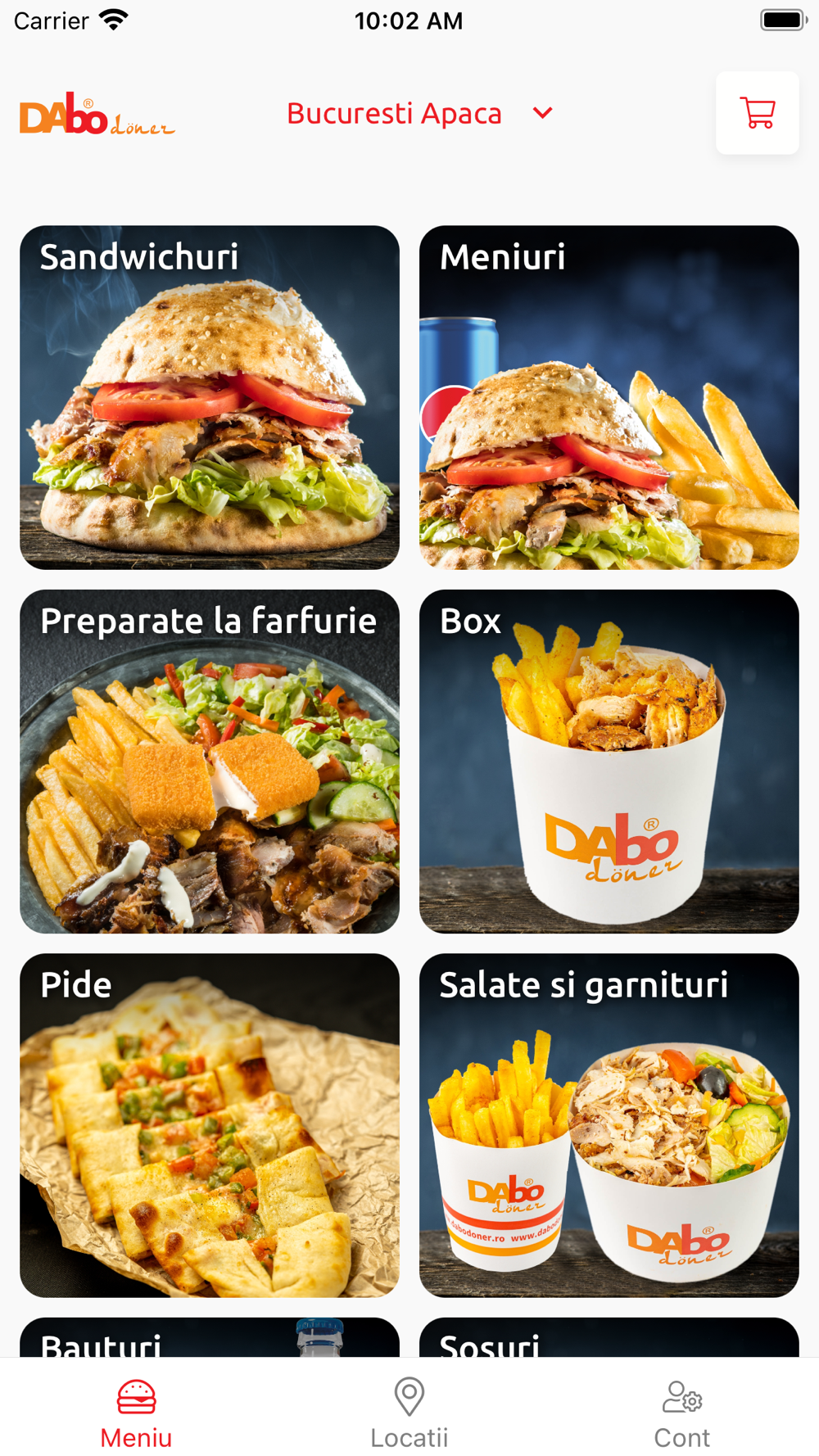Open the Box category
The height and width of the screenshot is (1456, 819).
click(x=609, y=762)
